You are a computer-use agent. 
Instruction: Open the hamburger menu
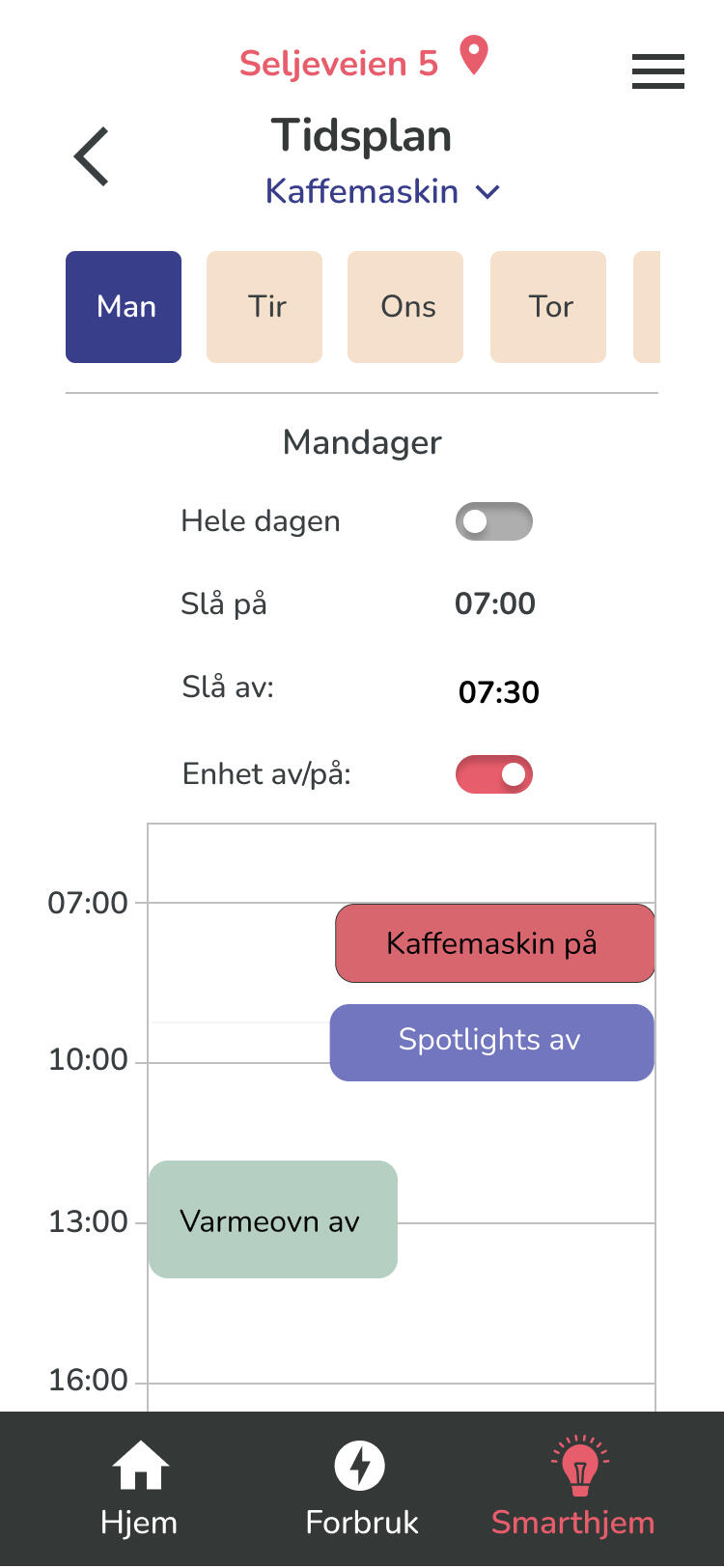click(657, 71)
